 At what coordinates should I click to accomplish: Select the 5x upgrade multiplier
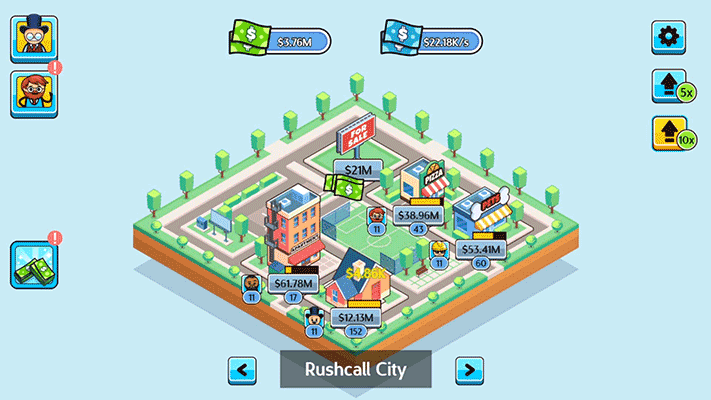(x=669, y=85)
